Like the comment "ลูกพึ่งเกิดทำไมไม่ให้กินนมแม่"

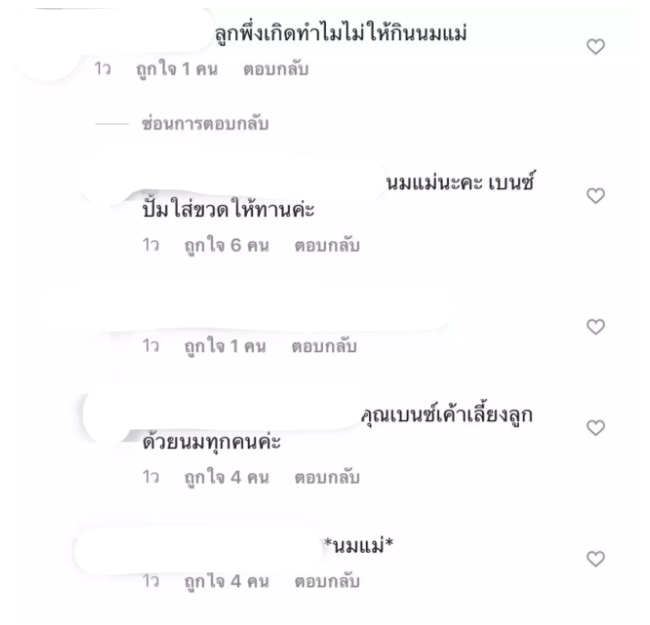coord(596,47)
